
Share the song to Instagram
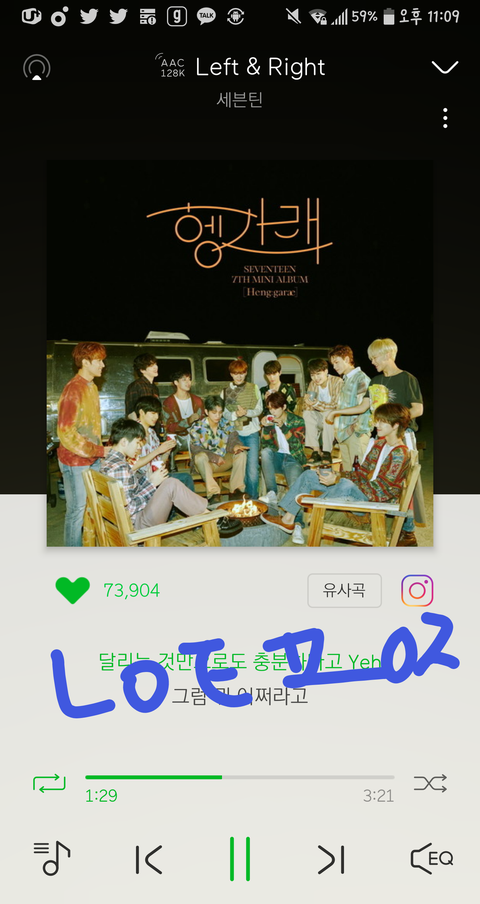417,590
